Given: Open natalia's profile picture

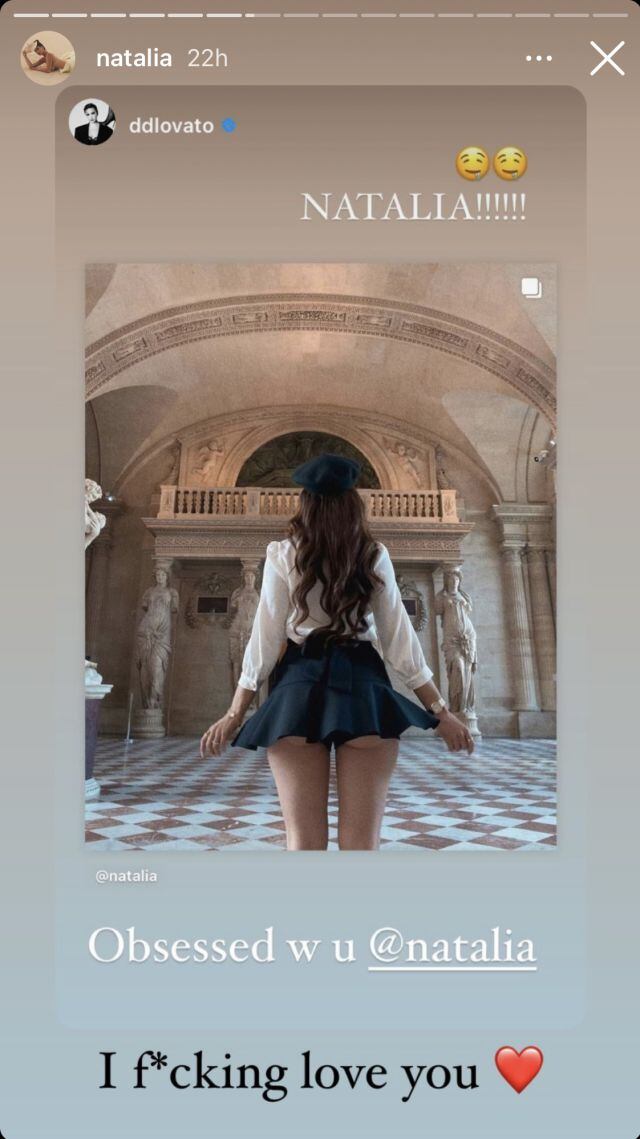Looking at the screenshot, I should [x=48, y=58].
